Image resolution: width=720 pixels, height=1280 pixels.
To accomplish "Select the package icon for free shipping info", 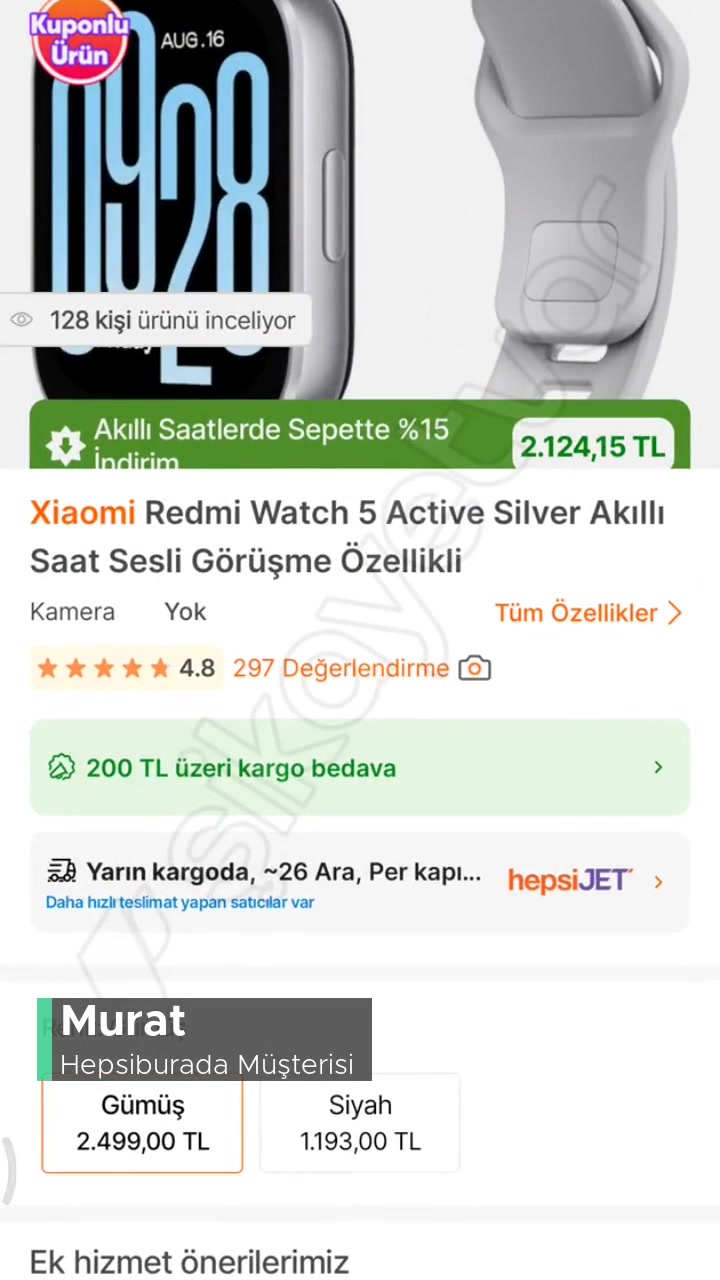I will pos(61,767).
